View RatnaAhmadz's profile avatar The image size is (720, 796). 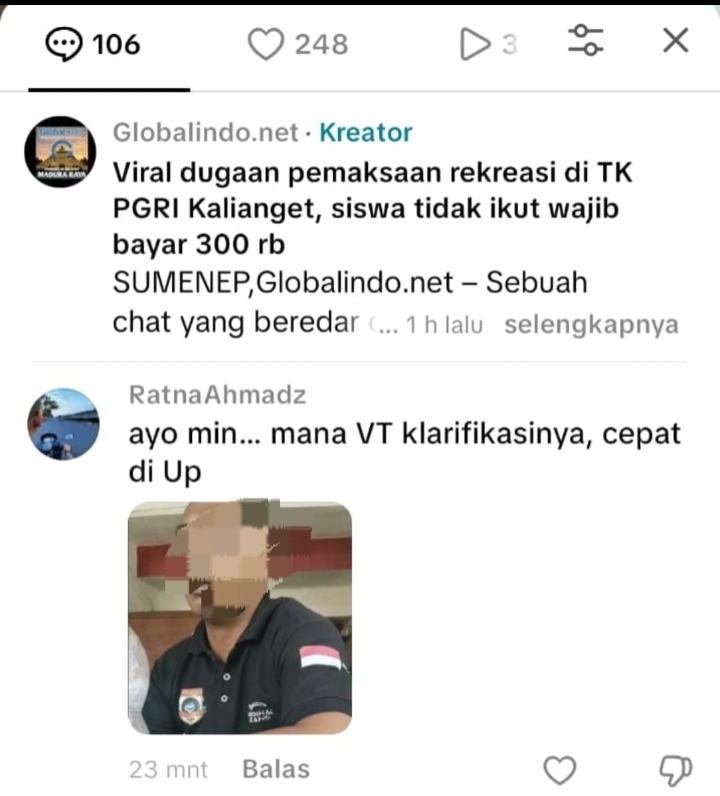[61, 423]
